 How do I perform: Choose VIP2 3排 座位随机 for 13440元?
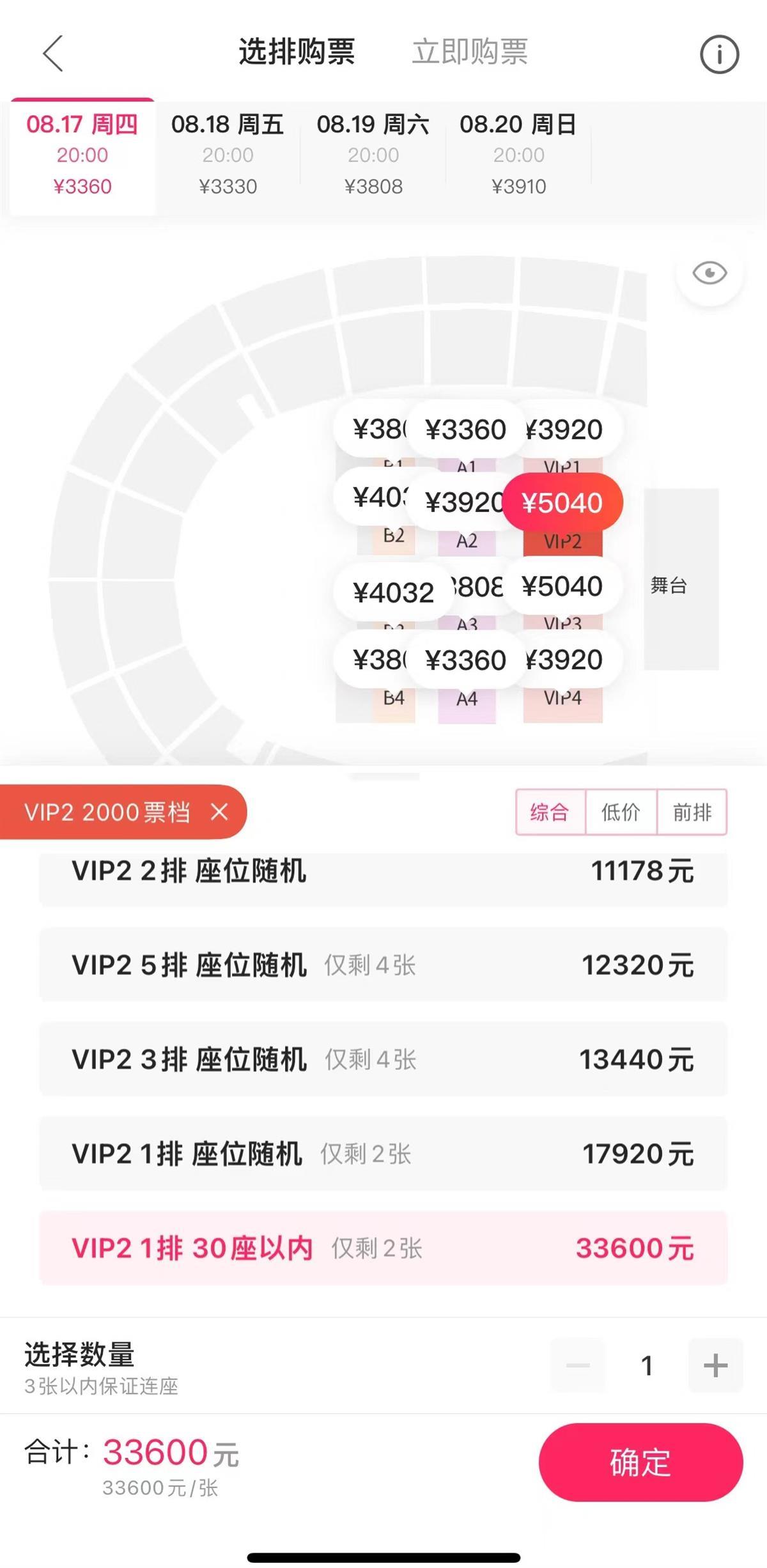coord(383,1059)
